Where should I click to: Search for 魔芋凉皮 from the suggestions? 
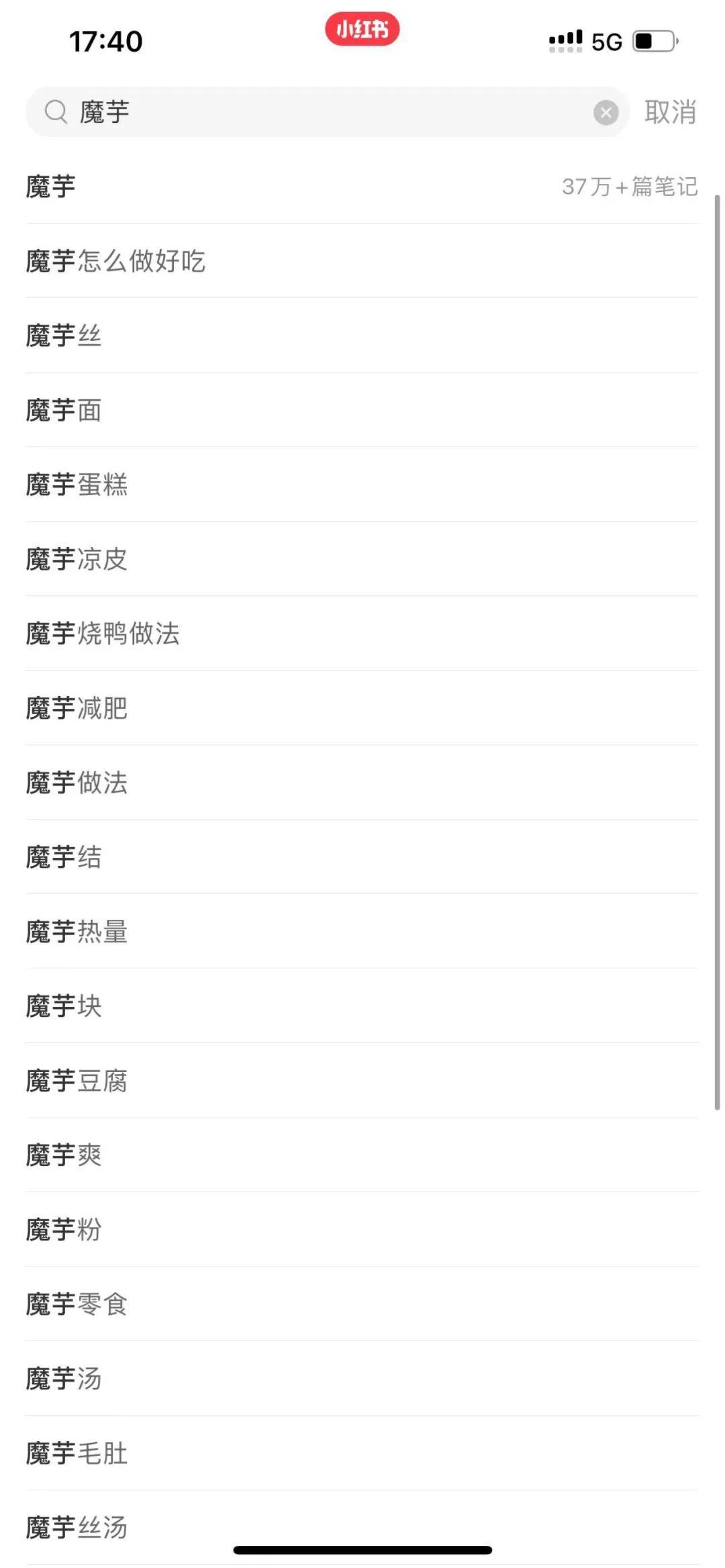click(x=362, y=559)
